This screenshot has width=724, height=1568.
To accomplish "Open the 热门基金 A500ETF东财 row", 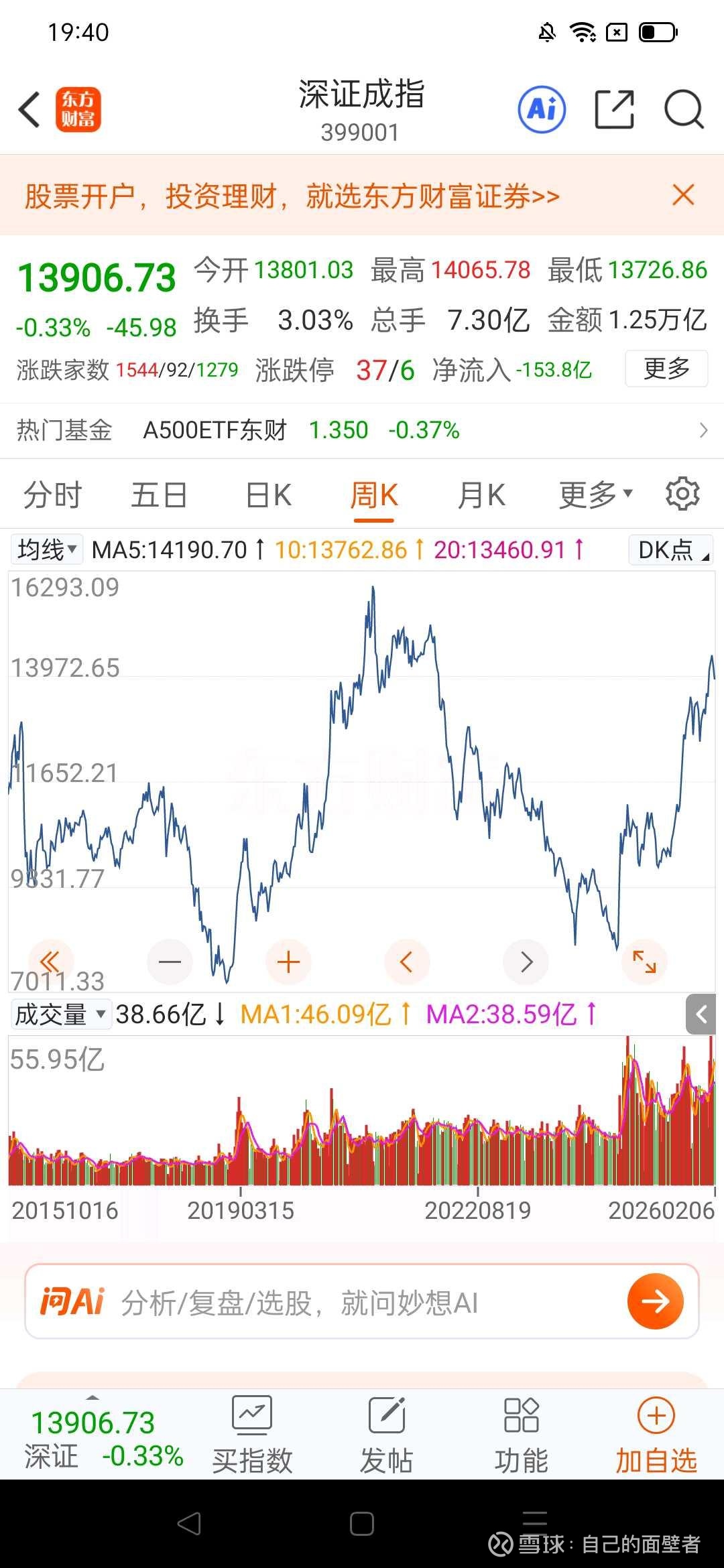I will [x=362, y=430].
